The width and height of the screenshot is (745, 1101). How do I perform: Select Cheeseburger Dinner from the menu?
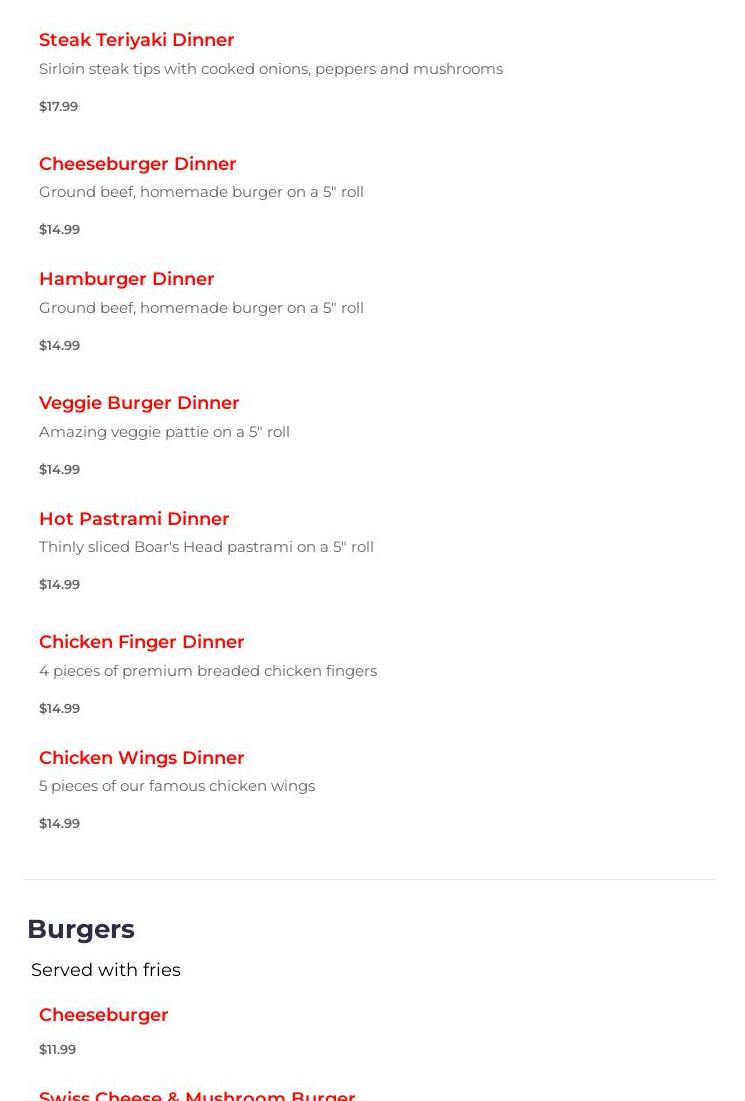(x=137, y=164)
